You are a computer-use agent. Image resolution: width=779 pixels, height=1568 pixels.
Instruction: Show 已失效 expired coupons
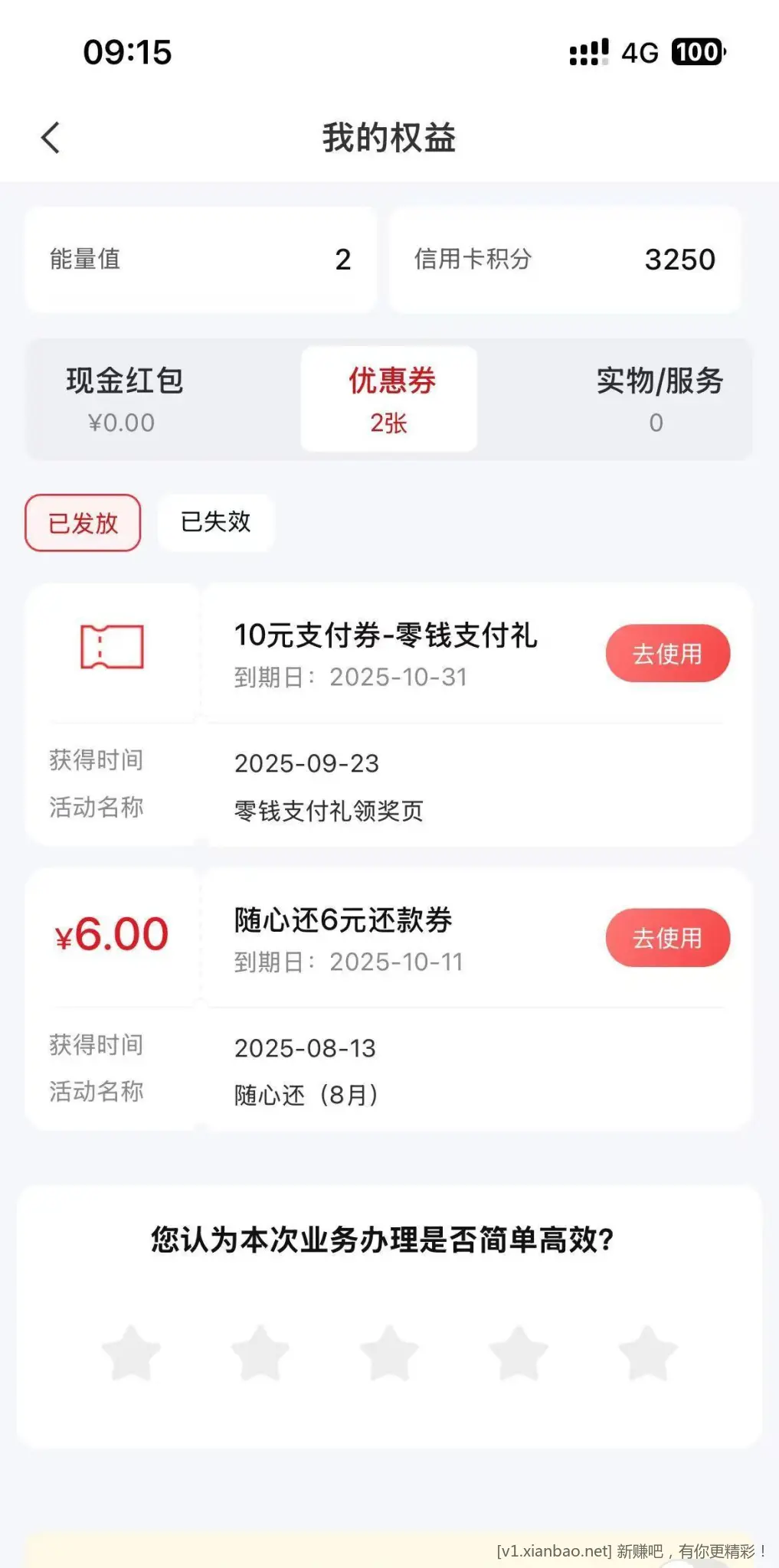coord(215,523)
